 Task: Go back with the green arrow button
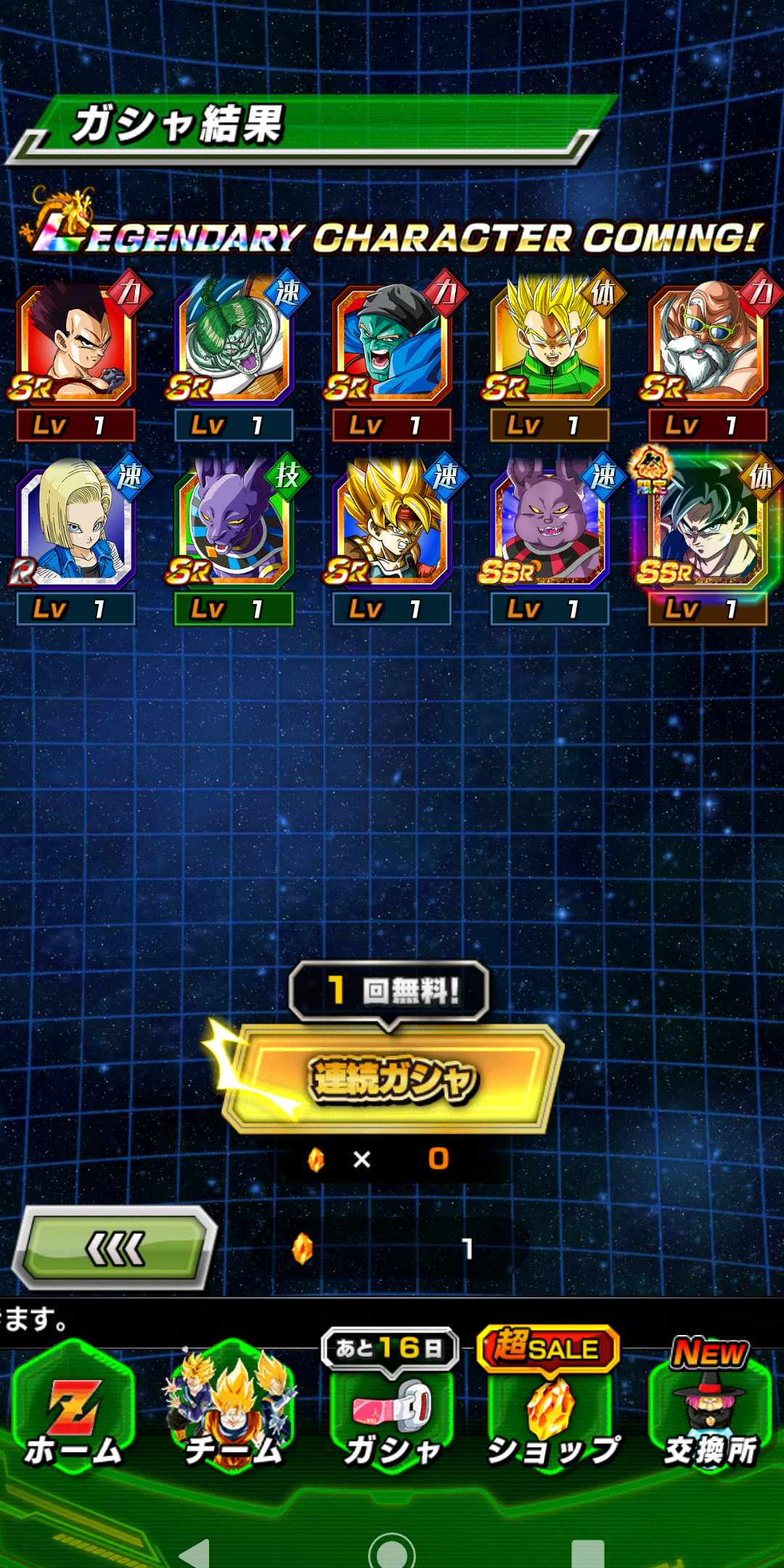click(115, 1249)
